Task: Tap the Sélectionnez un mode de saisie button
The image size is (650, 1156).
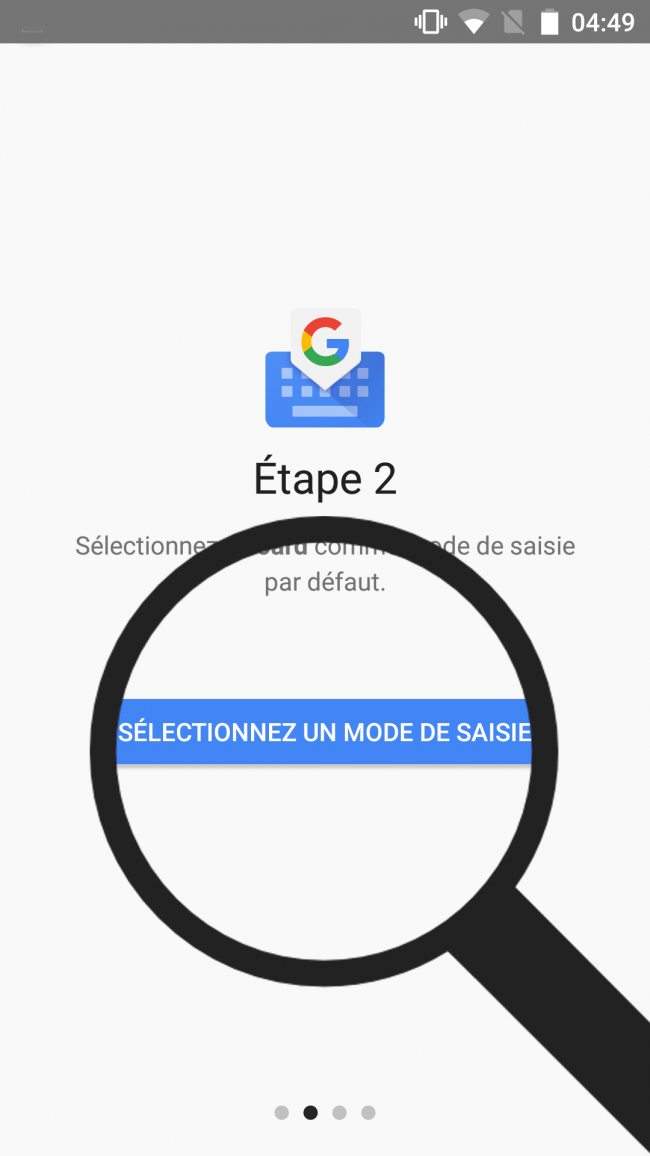Action: (x=324, y=731)
